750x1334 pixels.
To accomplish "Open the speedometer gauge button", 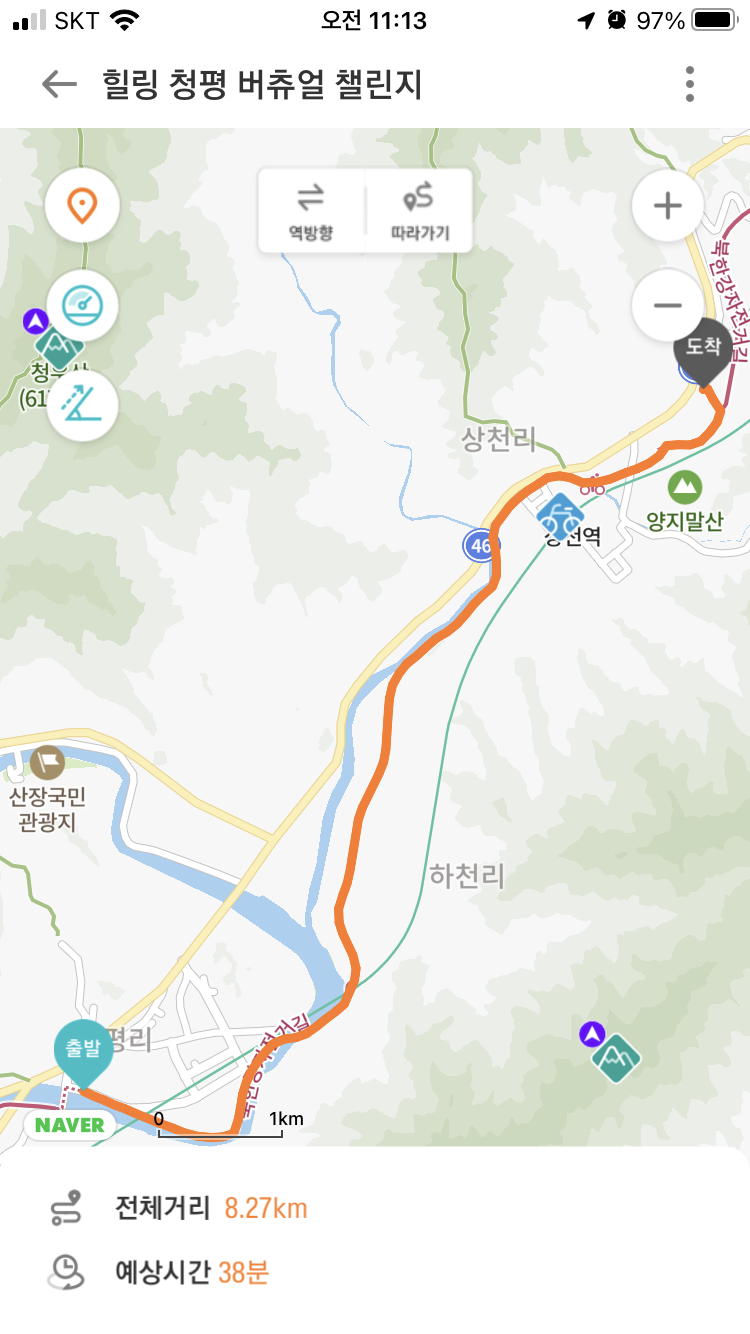I will [x=82, y=305].
